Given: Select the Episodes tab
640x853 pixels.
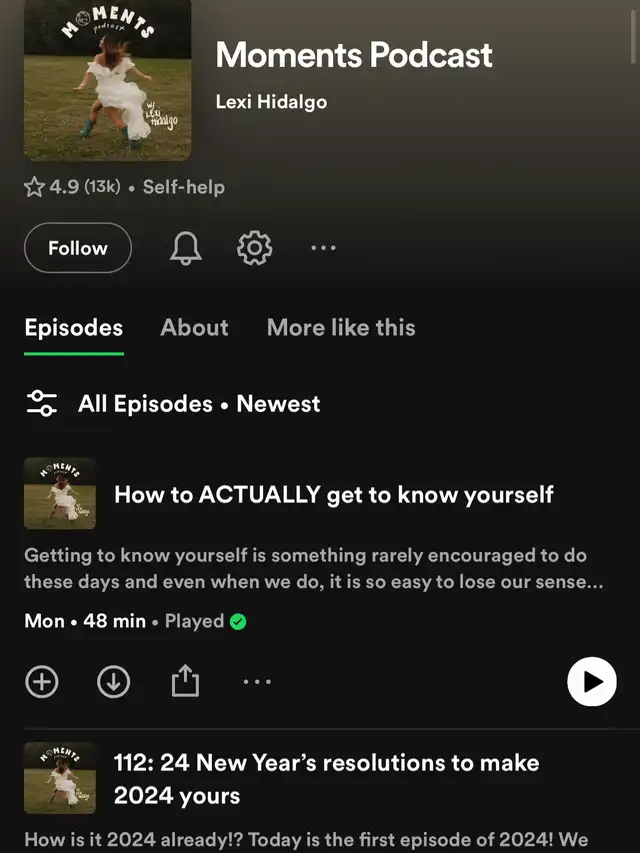Looking at the screenshot, I should (74, 327).
